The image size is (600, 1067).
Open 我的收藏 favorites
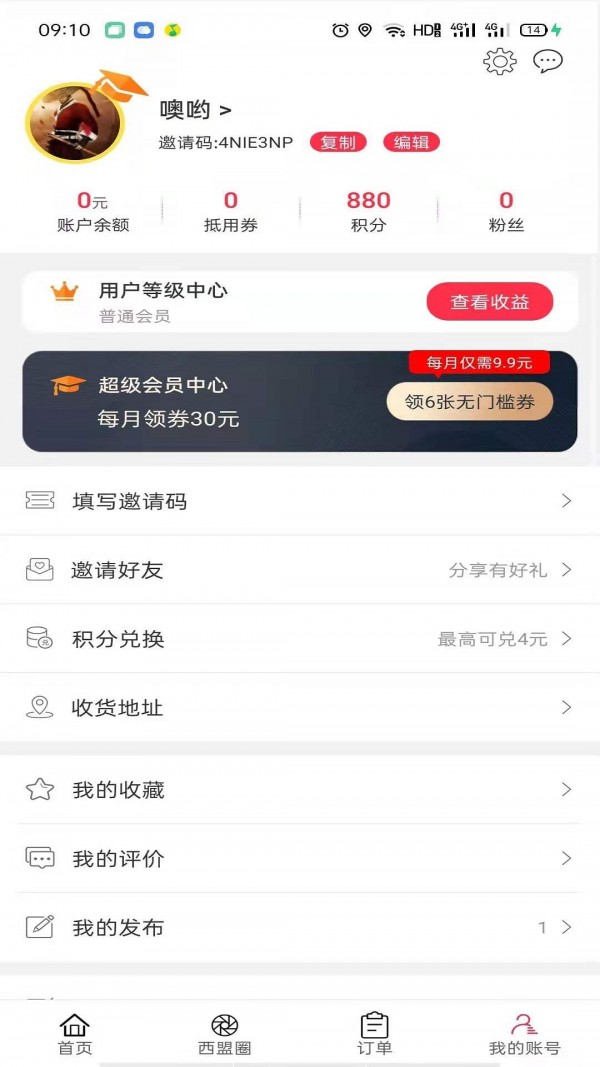300,790
